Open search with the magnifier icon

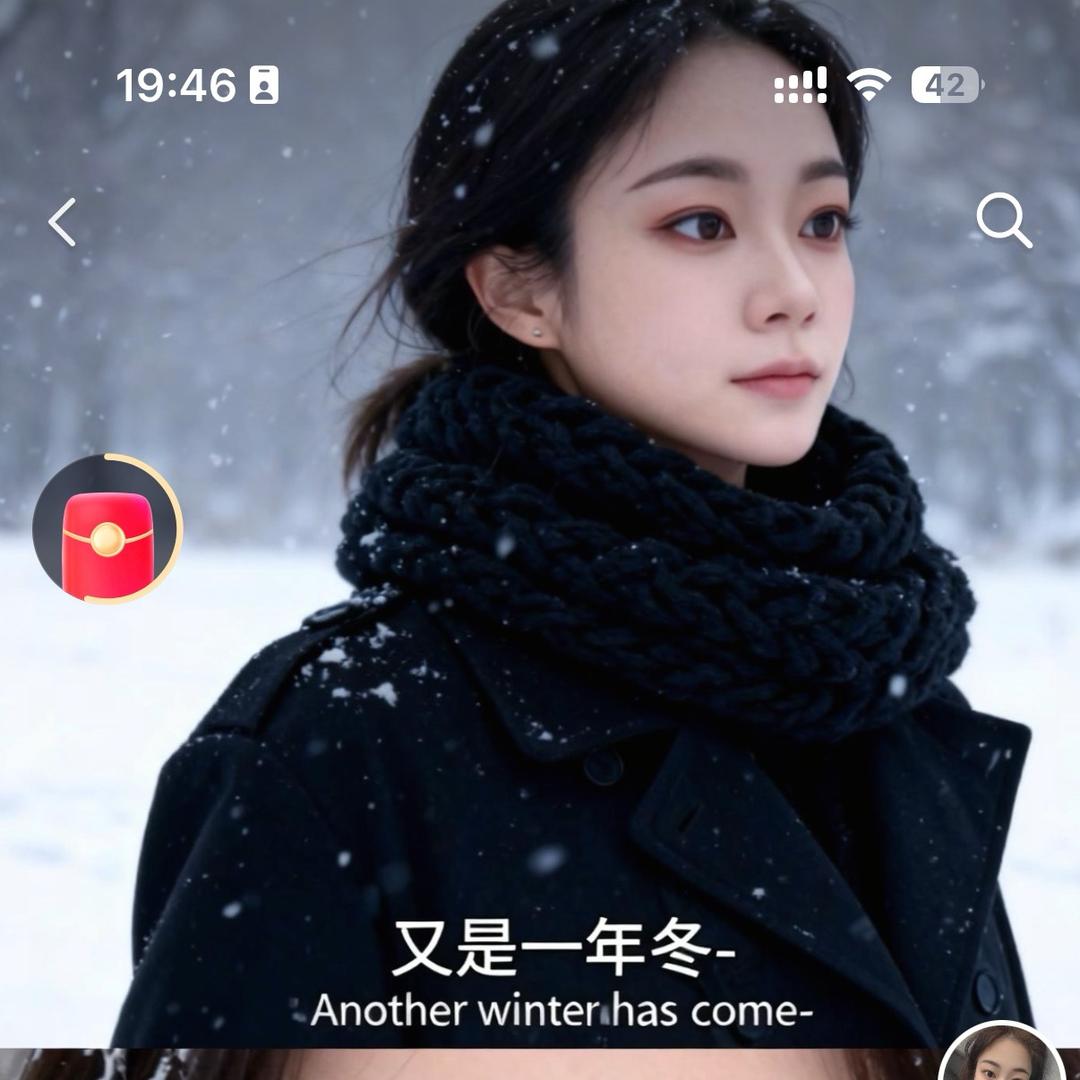pyautogui.click(x=1003, y=221)
